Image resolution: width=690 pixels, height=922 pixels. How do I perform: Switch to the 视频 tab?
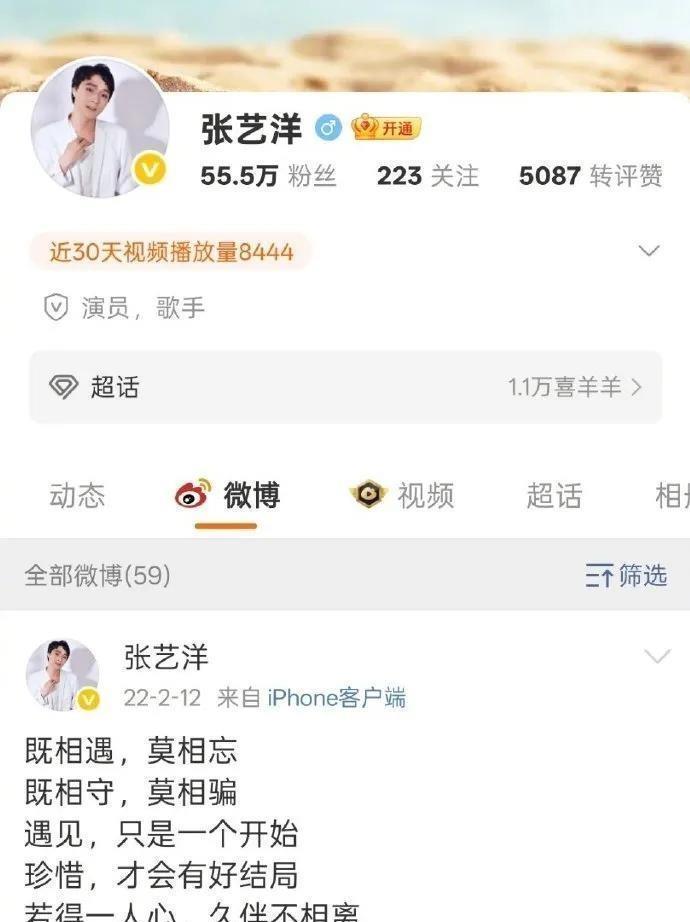click(402, 495)
